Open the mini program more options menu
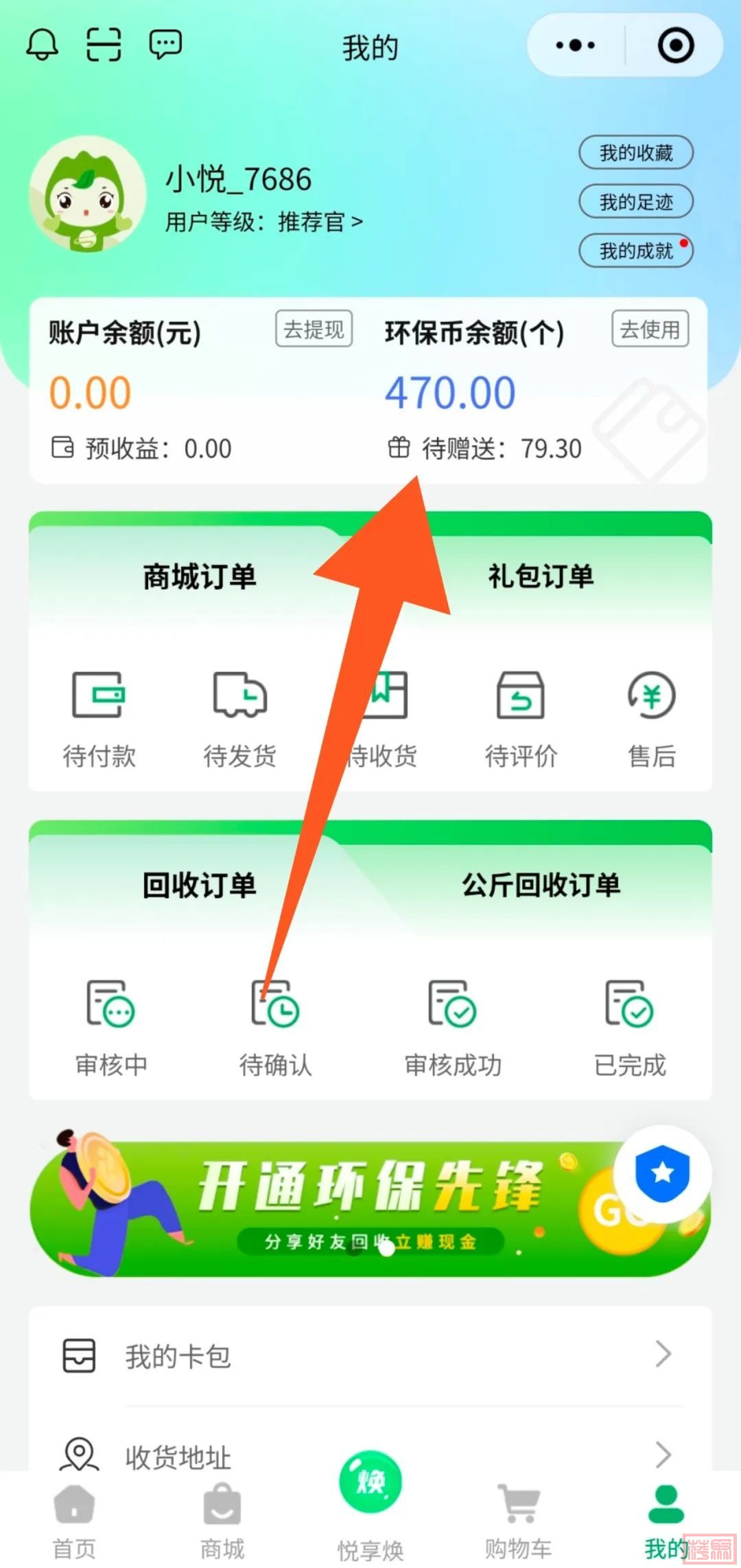The height and width of the screenshot is (1568, 741). point(576,46)
